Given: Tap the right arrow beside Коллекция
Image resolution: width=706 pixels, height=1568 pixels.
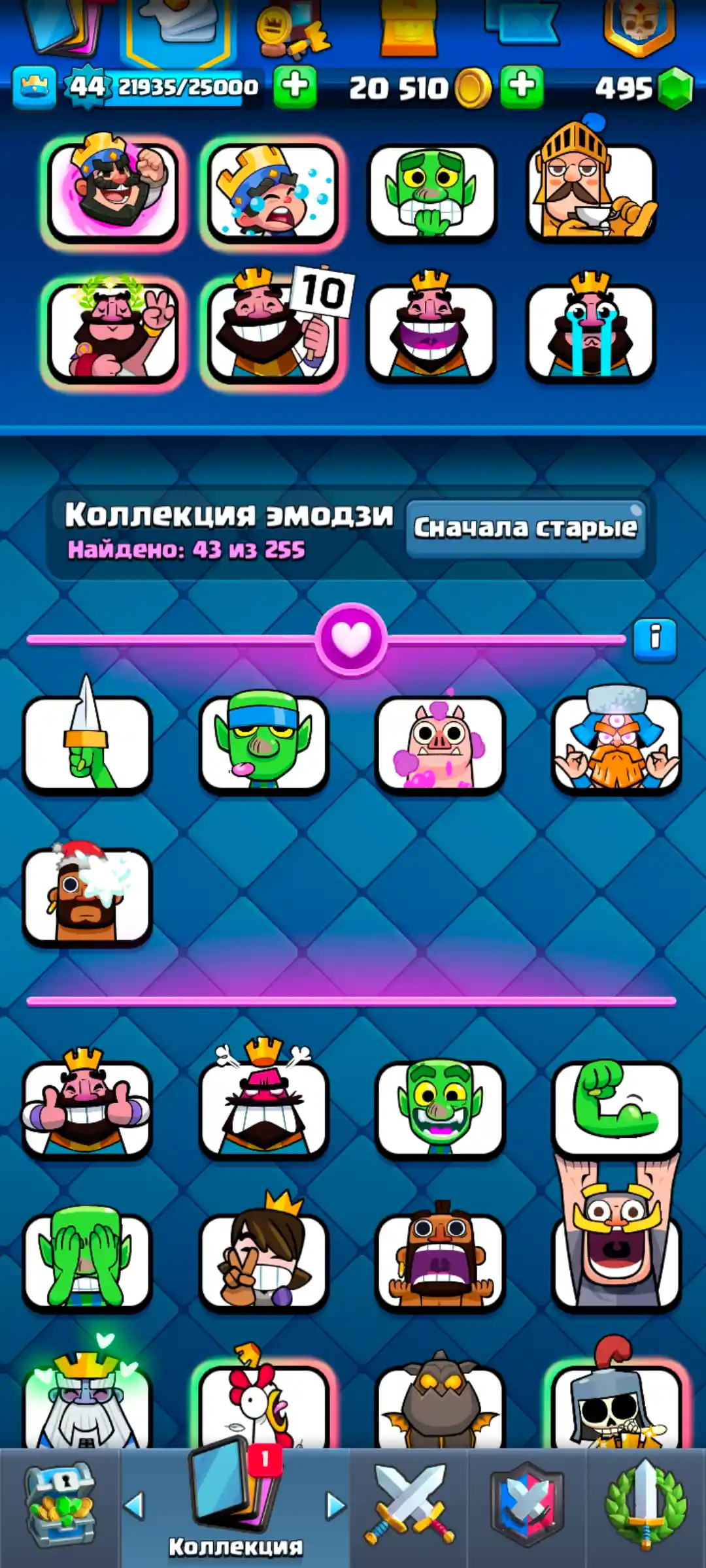Looking at the screenshot, I should [x=335, y=1505].
